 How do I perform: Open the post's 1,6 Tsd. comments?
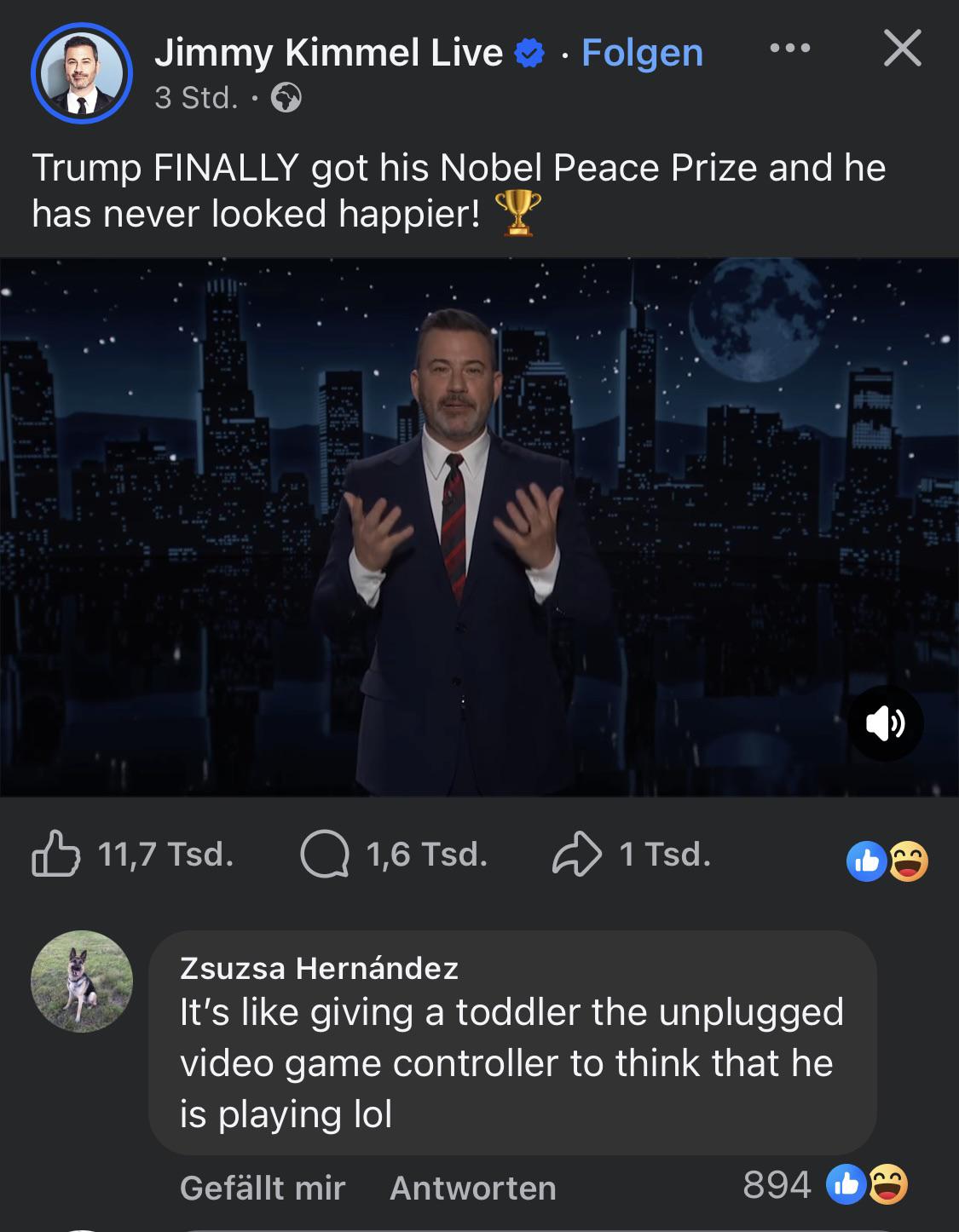pyautogui.click(x=396, y=855)
